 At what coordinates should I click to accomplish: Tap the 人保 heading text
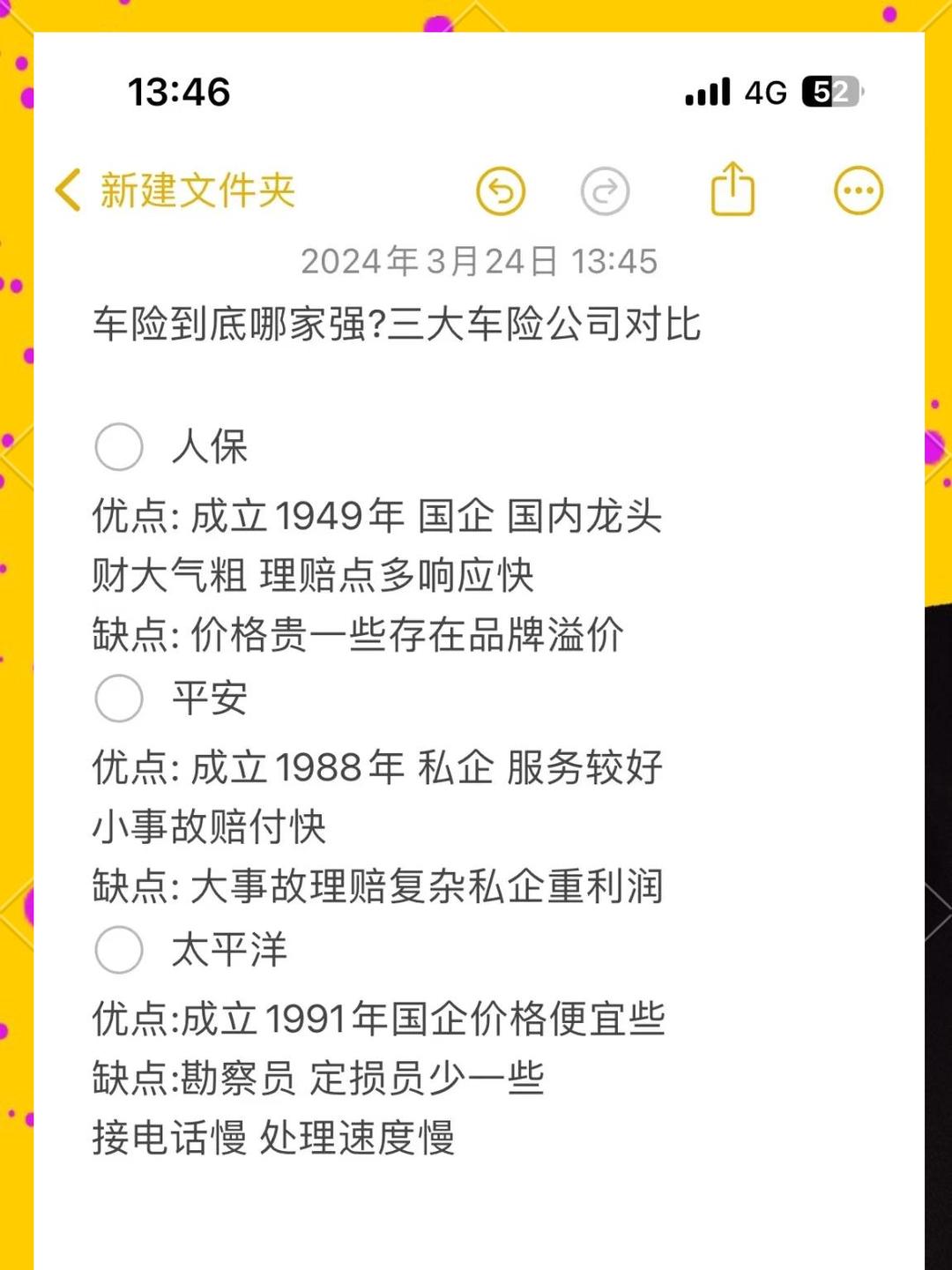tap(212, 448)
